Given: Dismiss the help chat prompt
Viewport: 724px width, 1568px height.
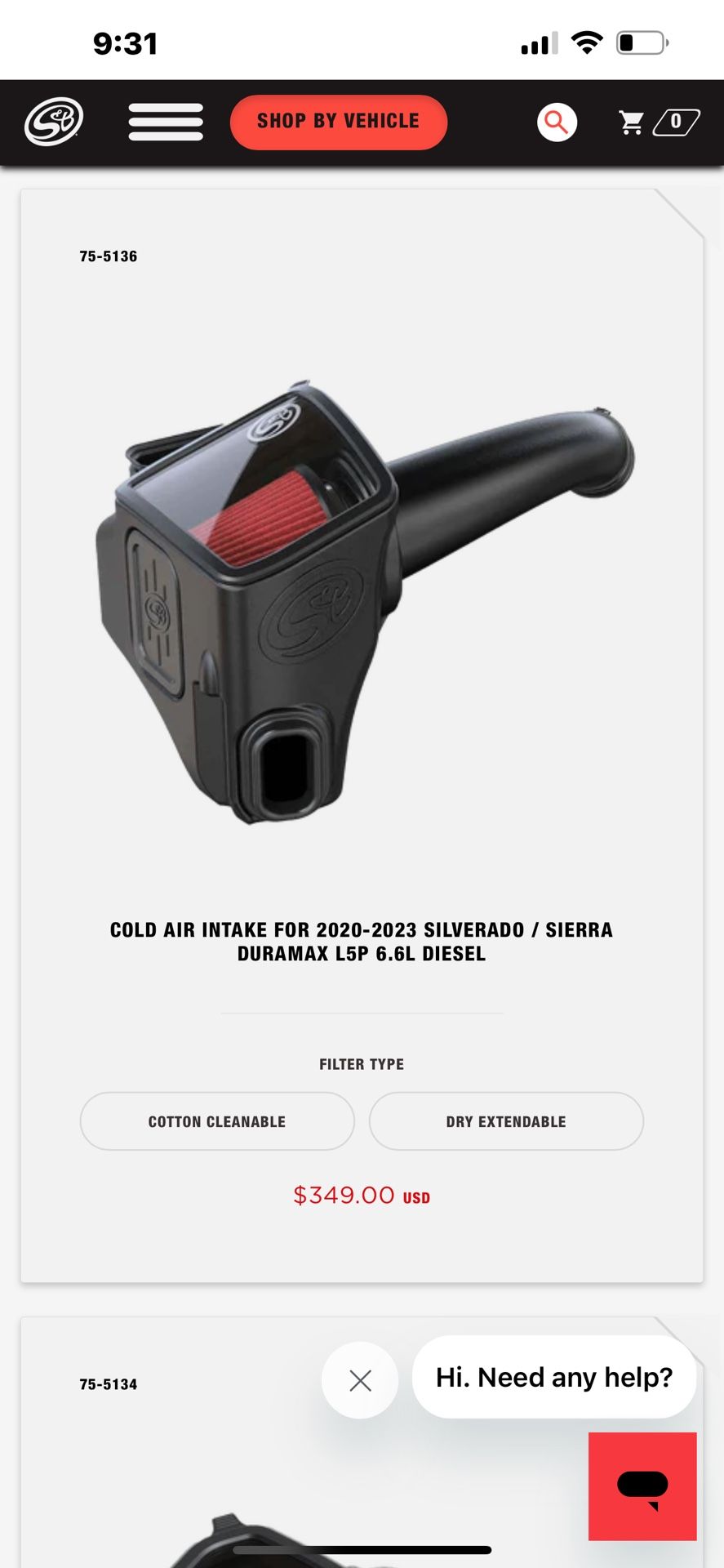Looking at the screenshot, I should (x=360, y=1380).
